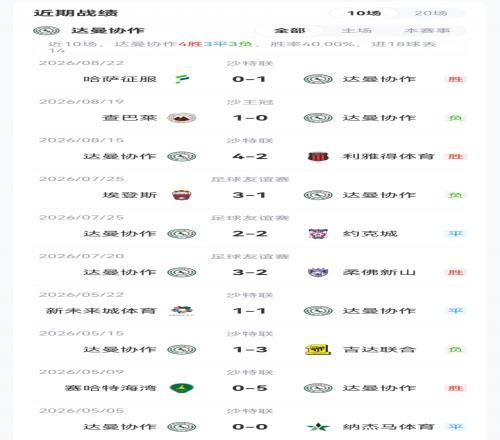Select the 10场 segment
The width and height of the screenshot is (500, 440).
coord(364,13)
